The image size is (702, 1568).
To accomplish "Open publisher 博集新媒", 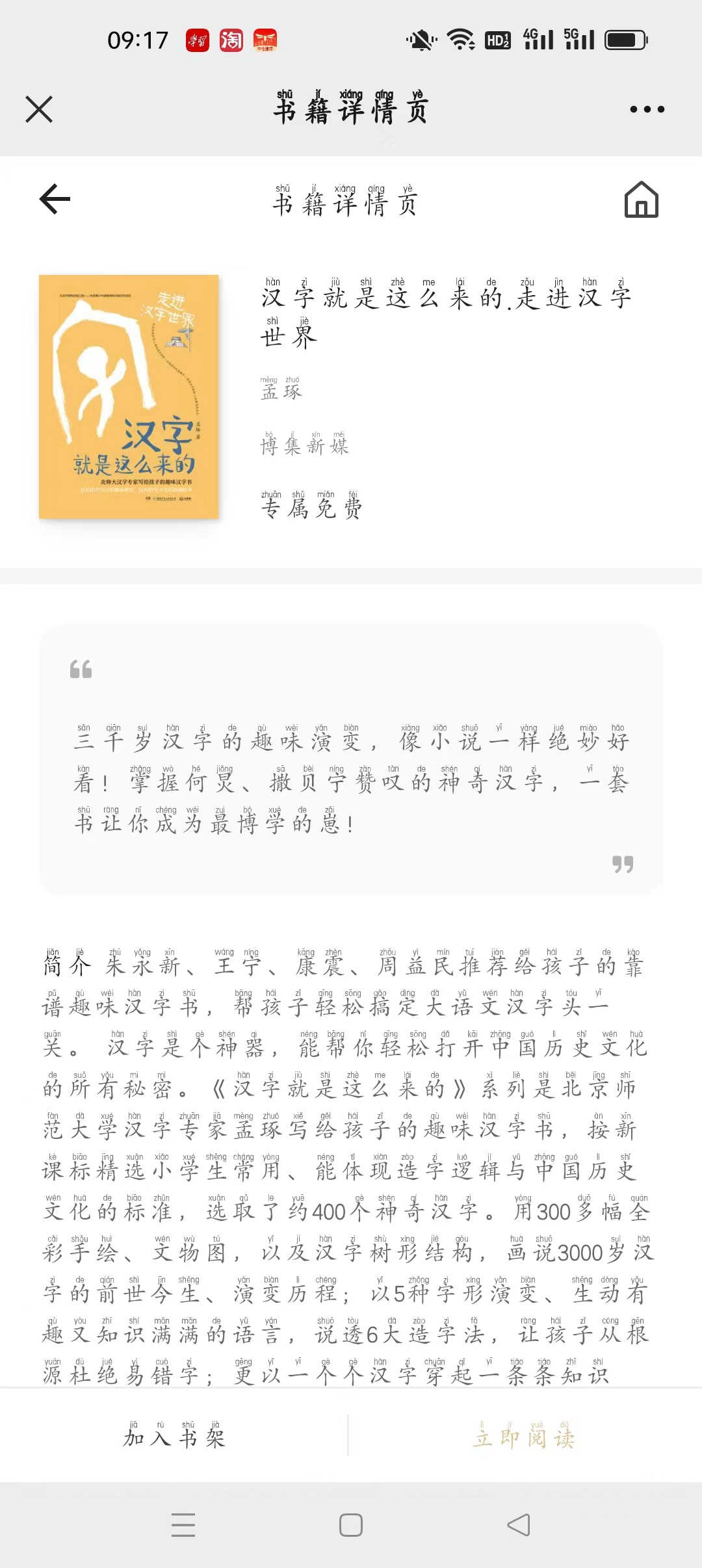I will coord(305,443).
